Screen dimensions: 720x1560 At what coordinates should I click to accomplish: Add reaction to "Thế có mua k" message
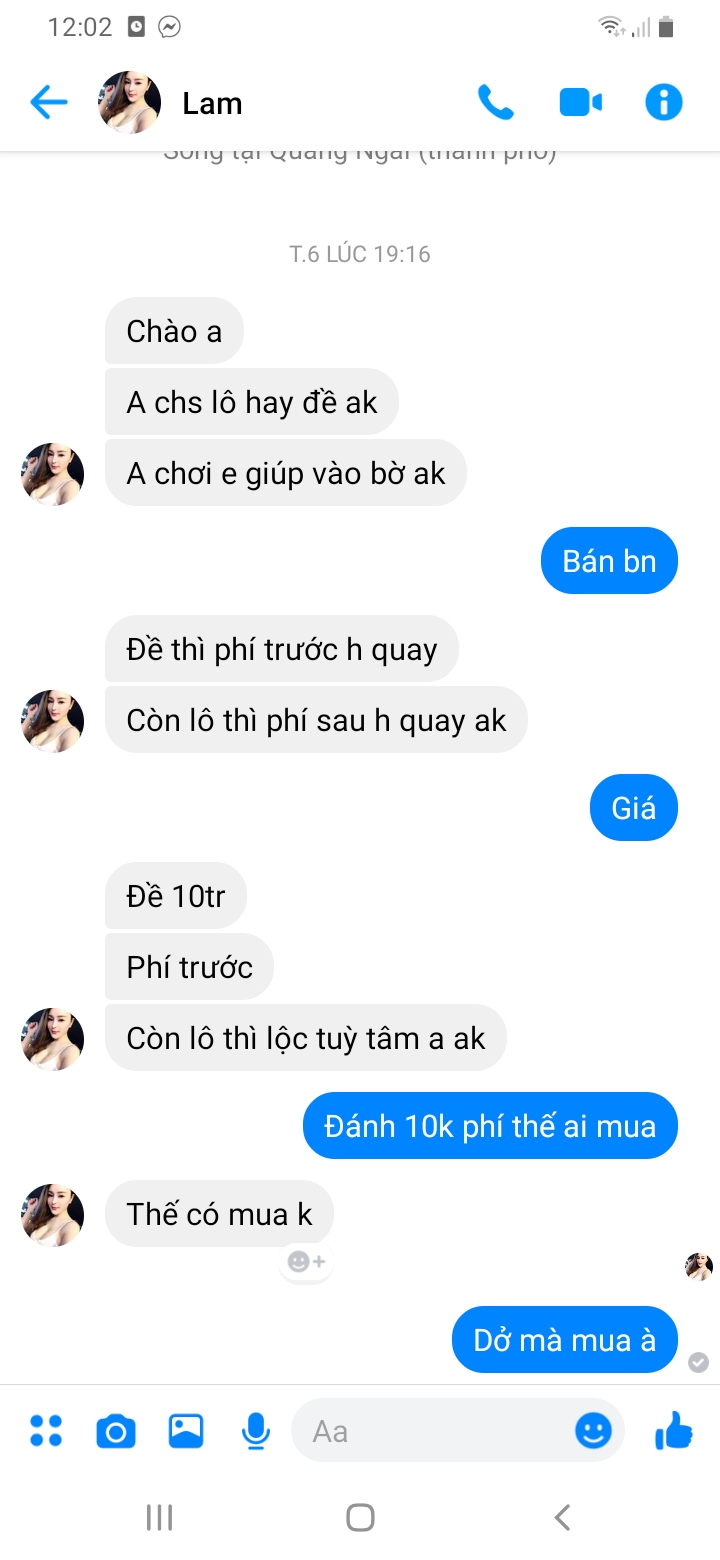point(306,1262)
